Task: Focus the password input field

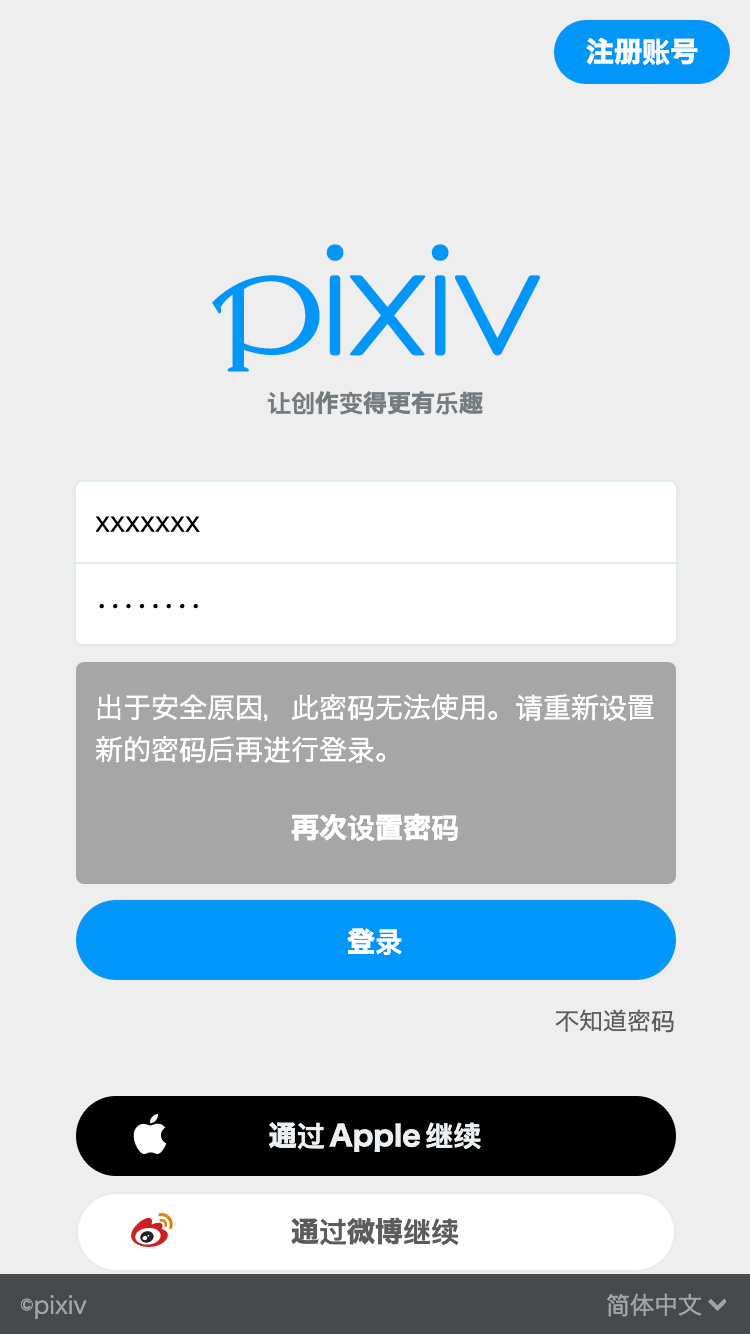Action: pyautogui.click(x=376, y=605)
